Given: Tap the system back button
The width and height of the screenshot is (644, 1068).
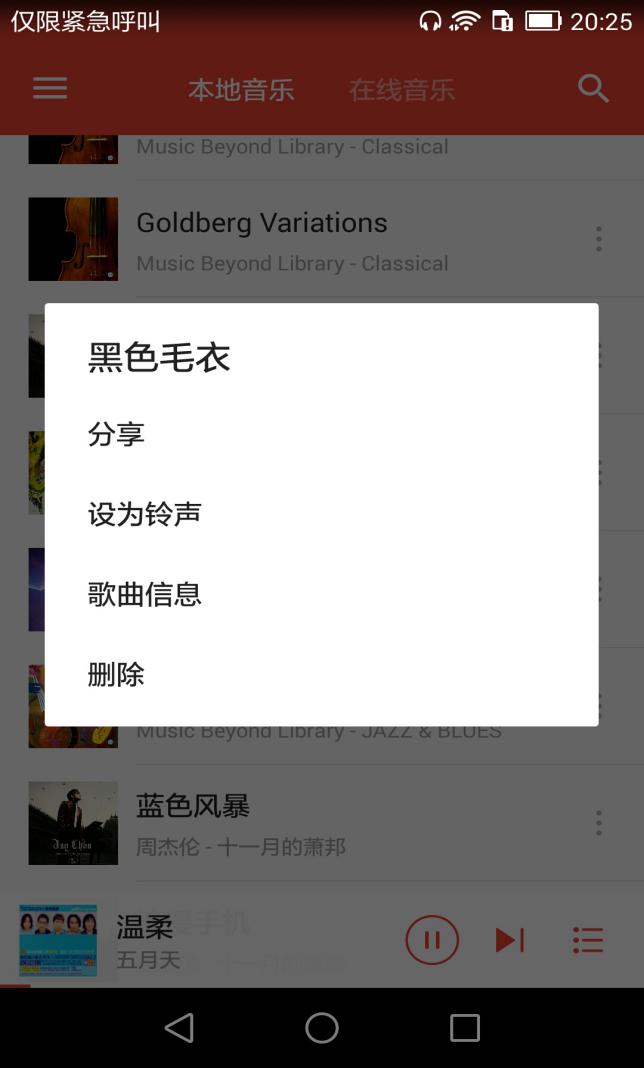Looking at the screenshot, I should pyautogui.click(x=179, y=1027).
